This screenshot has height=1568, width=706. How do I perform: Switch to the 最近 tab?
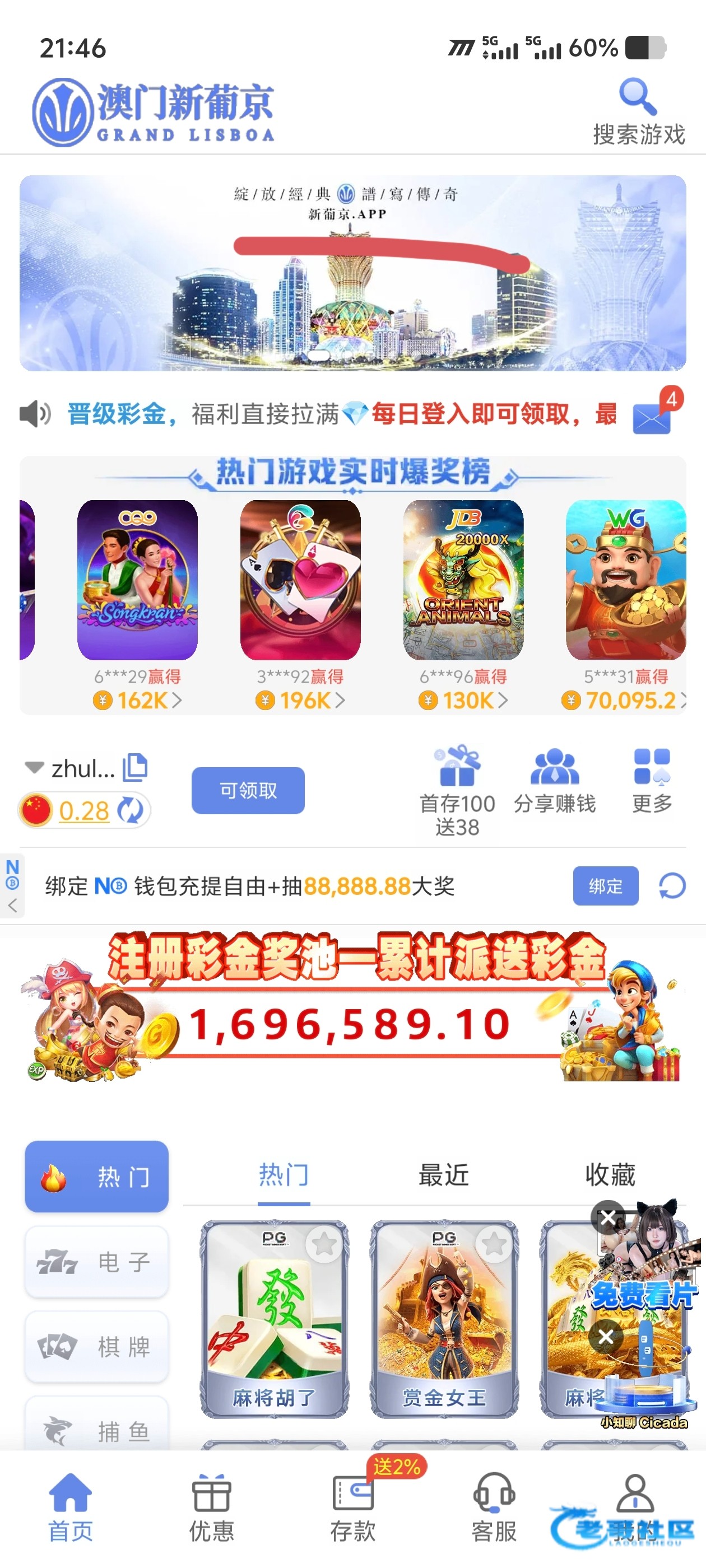pyautogui.click(x=443, y=1175)
